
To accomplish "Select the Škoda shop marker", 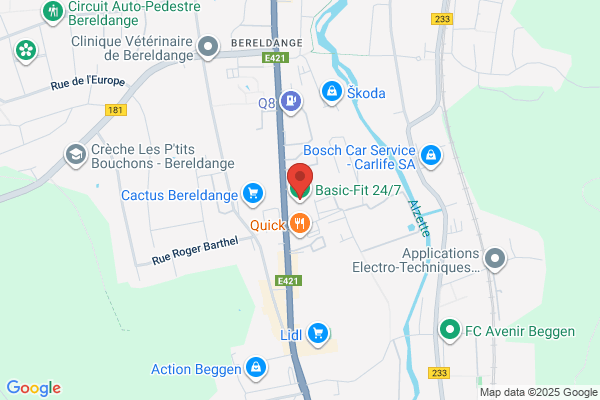I will pos(331,92).
